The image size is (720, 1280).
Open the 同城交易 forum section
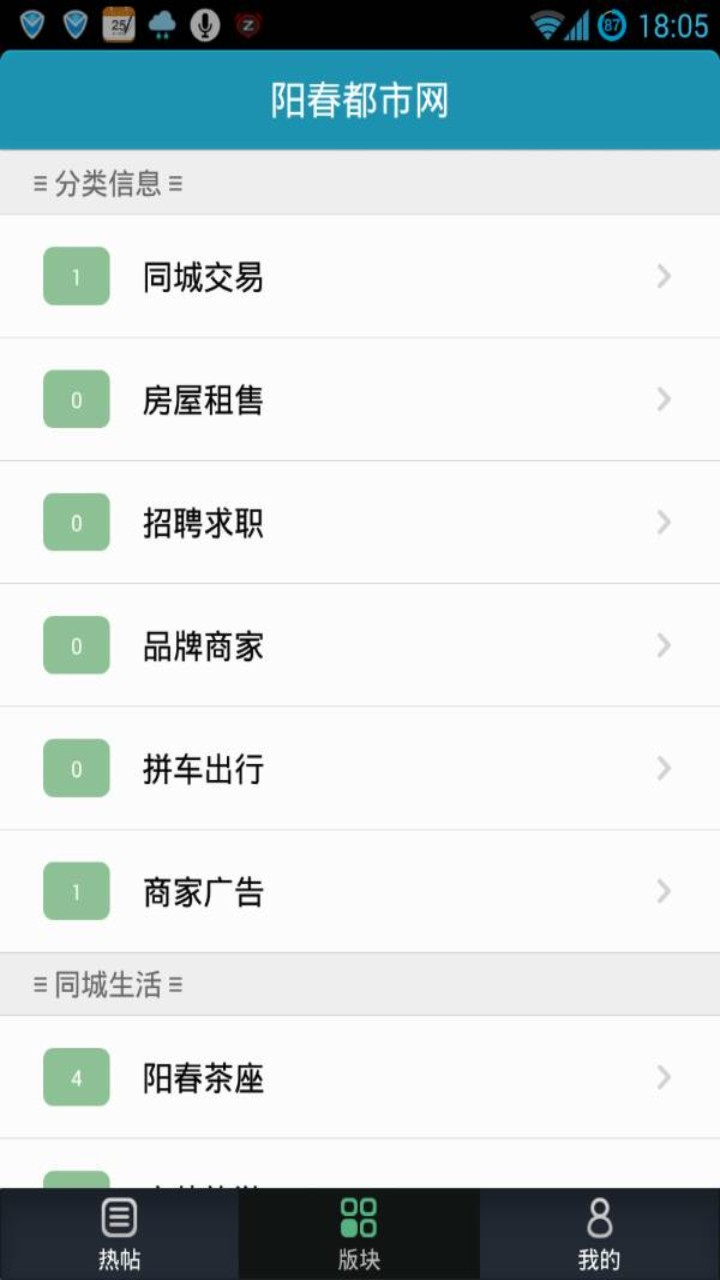(360, 276)
